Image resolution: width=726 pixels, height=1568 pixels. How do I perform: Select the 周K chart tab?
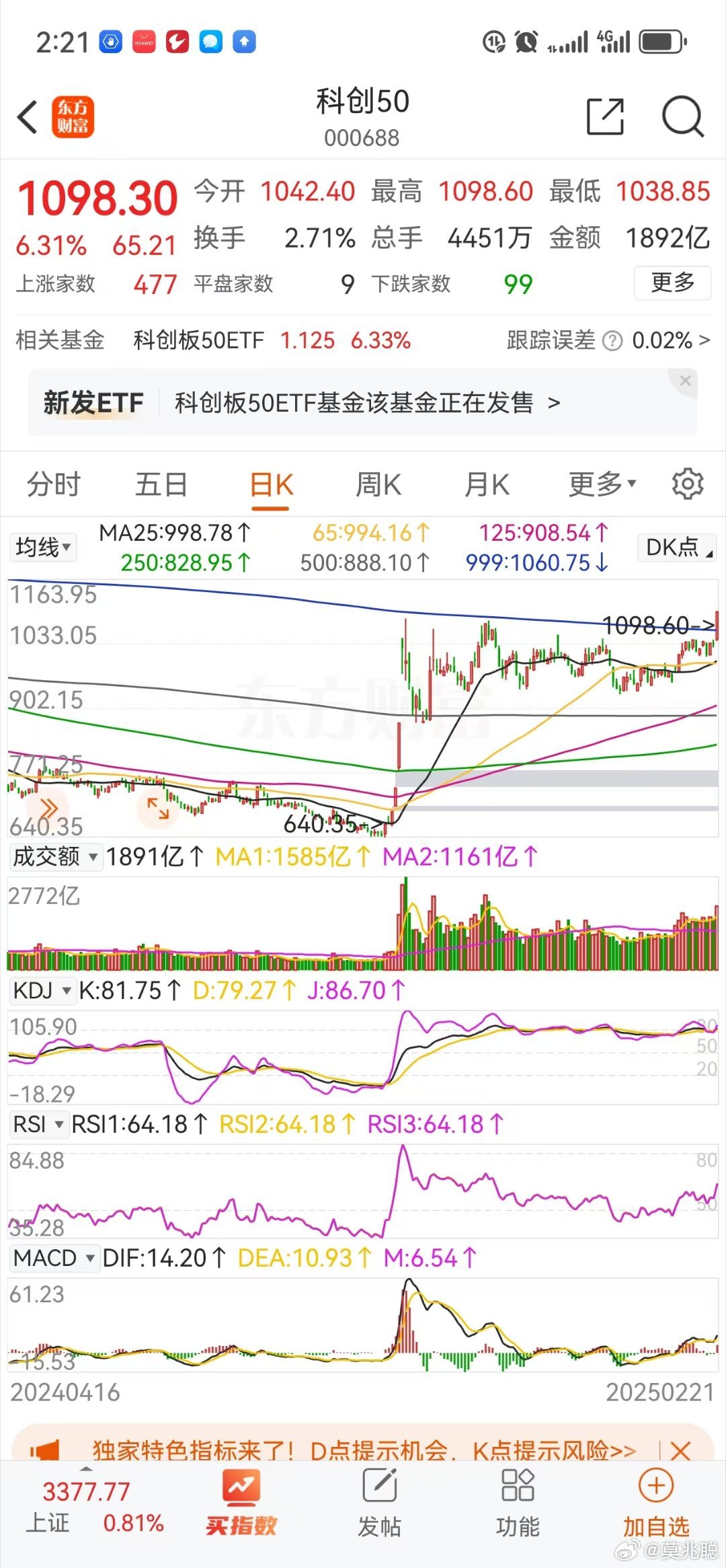378,484
